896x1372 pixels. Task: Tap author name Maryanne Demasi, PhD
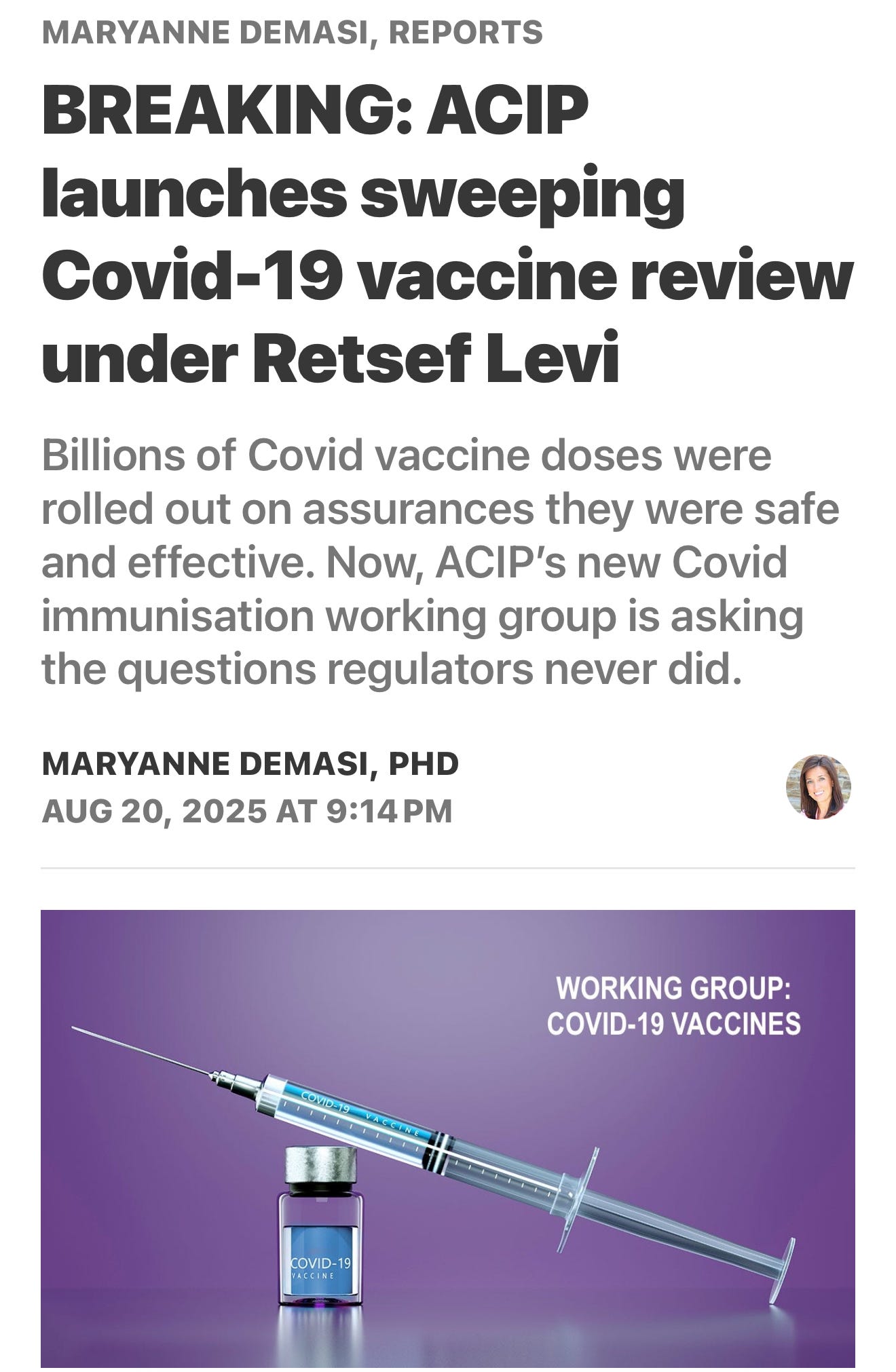tap(250, 763)
